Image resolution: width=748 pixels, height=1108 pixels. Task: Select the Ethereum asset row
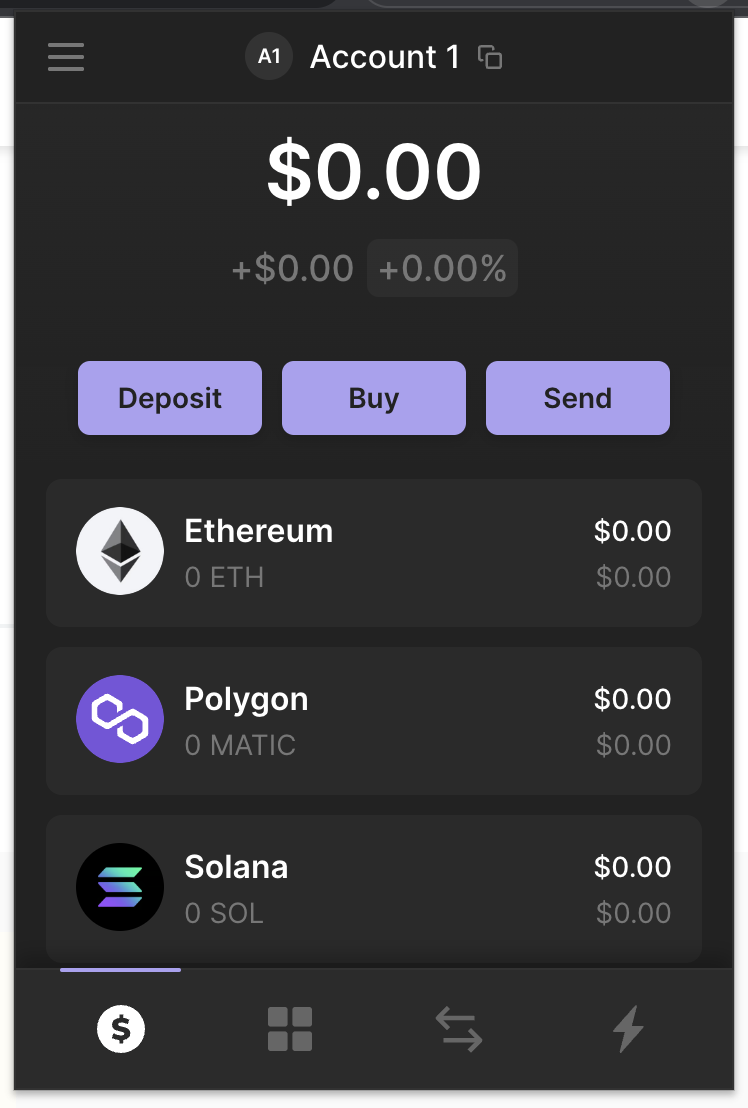pyautogui.click(x=373, y=551)
